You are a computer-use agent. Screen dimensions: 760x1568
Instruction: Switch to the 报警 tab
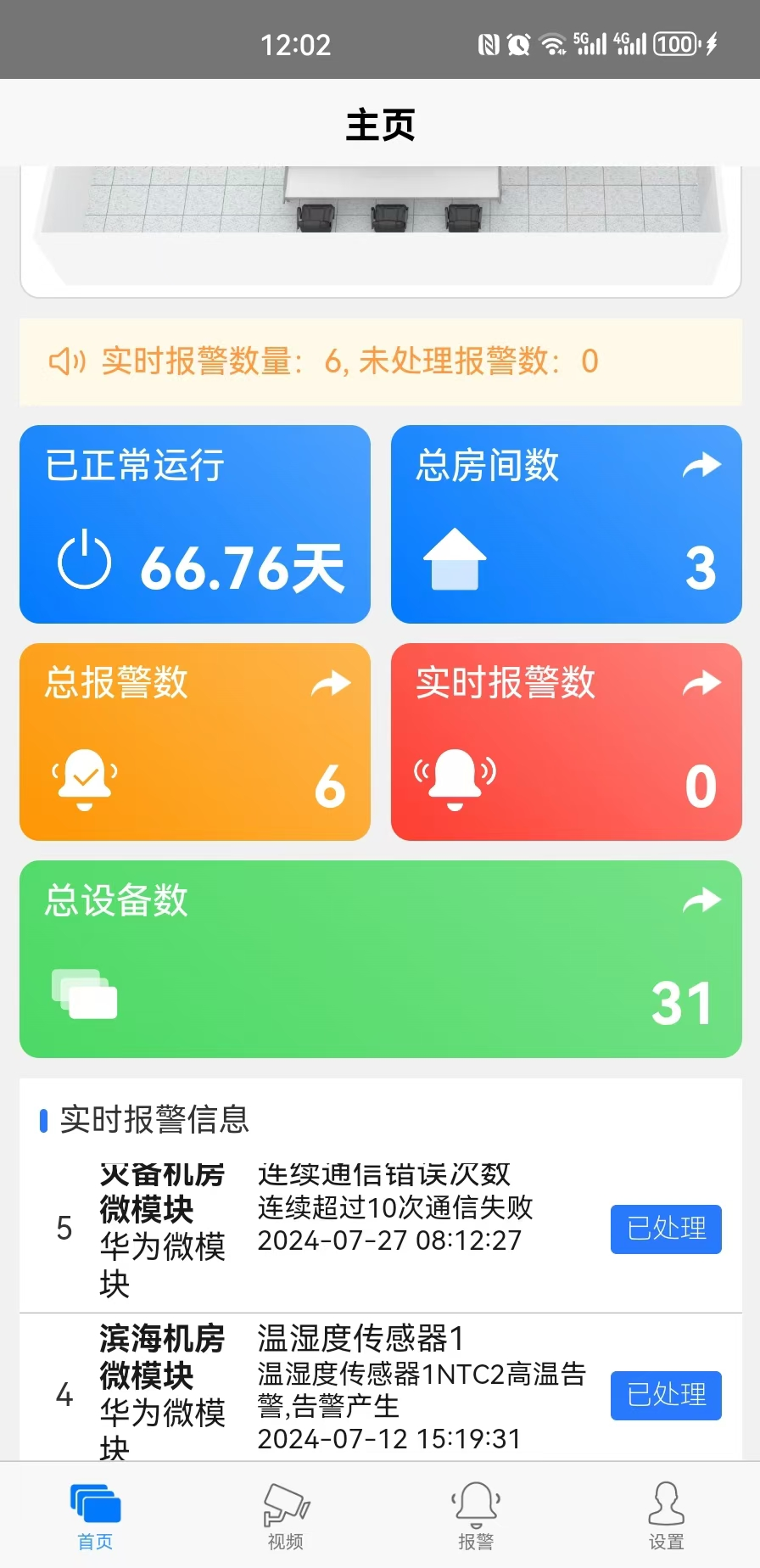pyautogui.click(x=475, y=1515)
